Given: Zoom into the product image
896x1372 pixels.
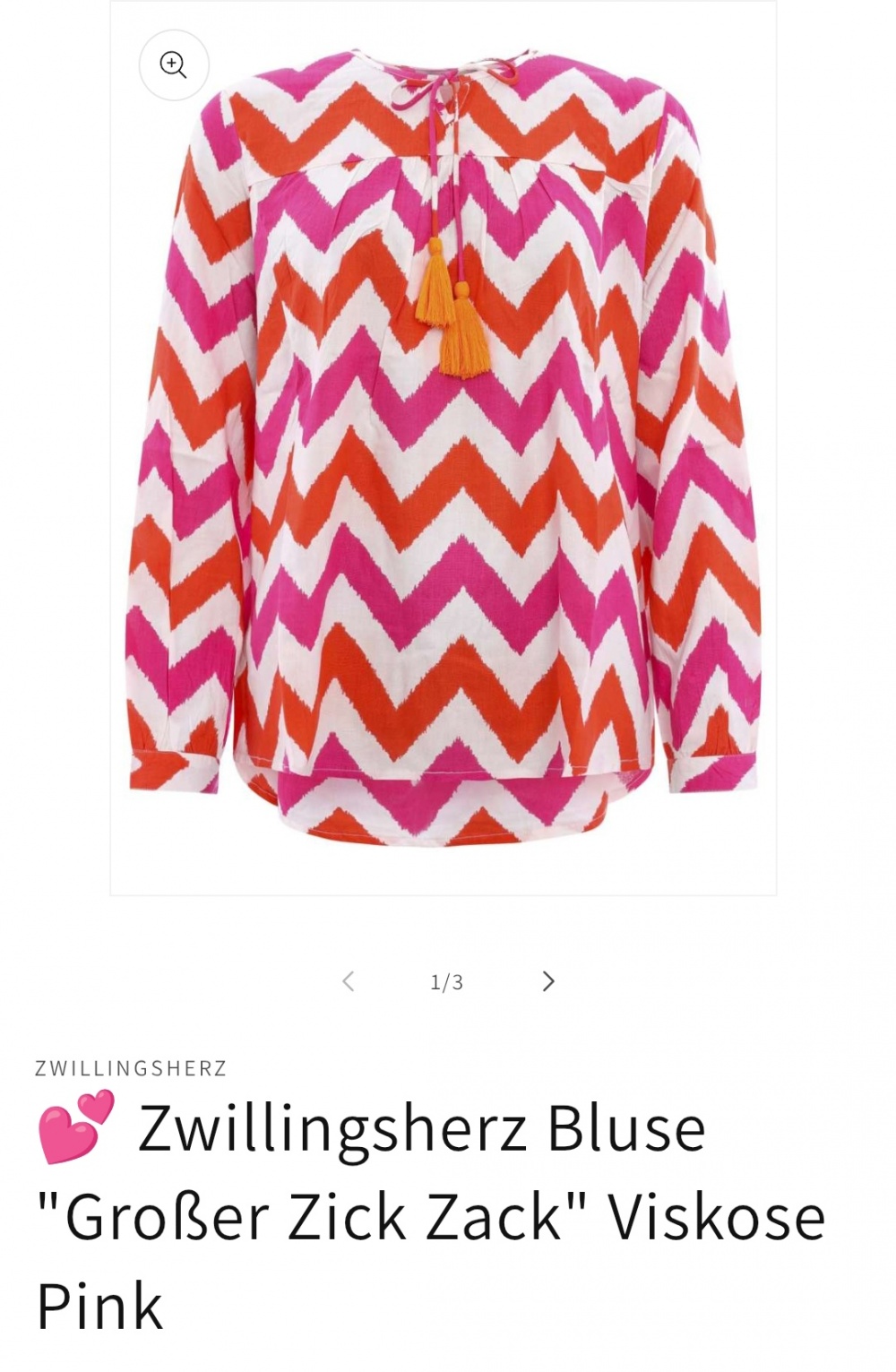Looking at the screenshot, I should pyautogui.click(x=173, y=65).
